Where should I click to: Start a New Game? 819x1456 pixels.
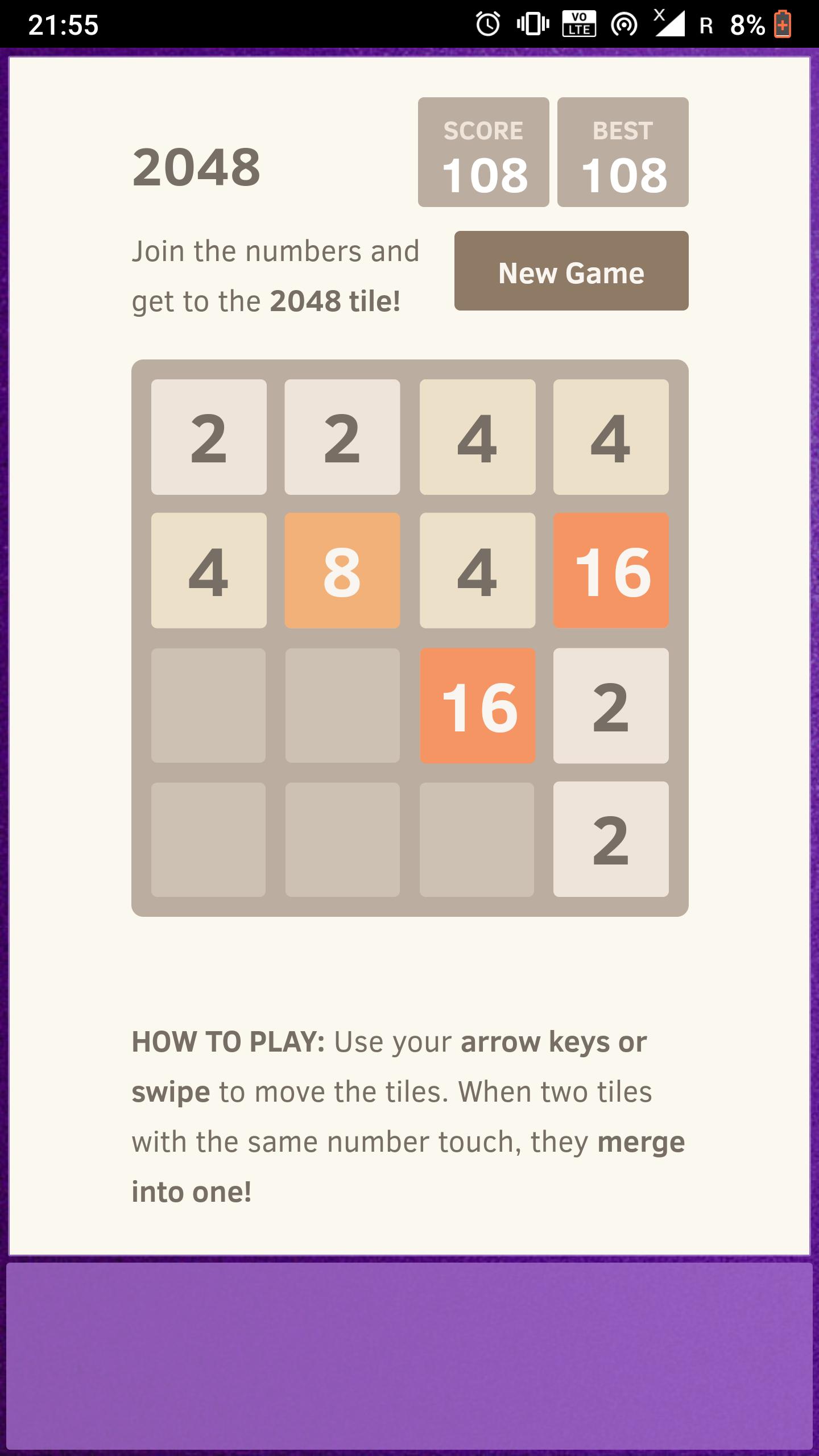coord(571,271)
